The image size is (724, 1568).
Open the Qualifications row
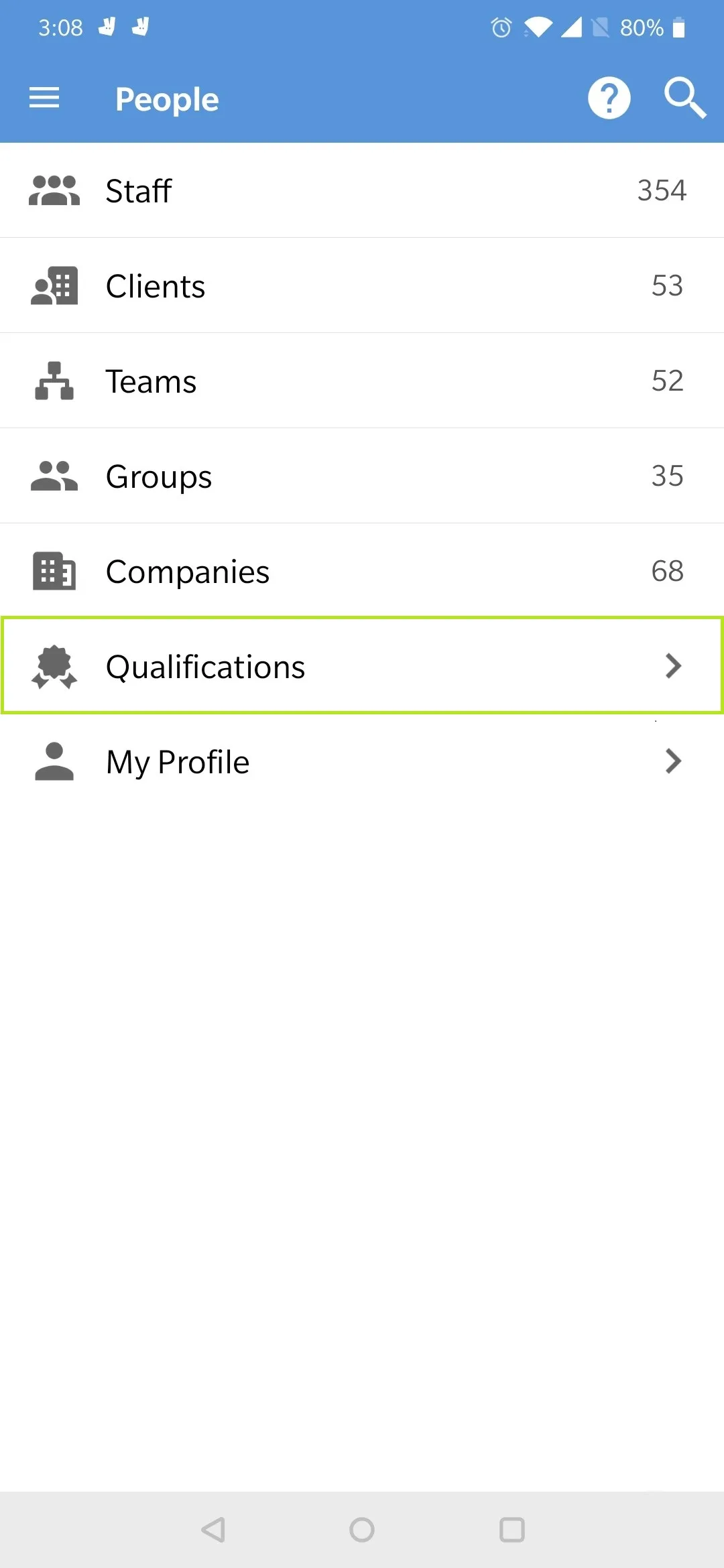point(362,666)
